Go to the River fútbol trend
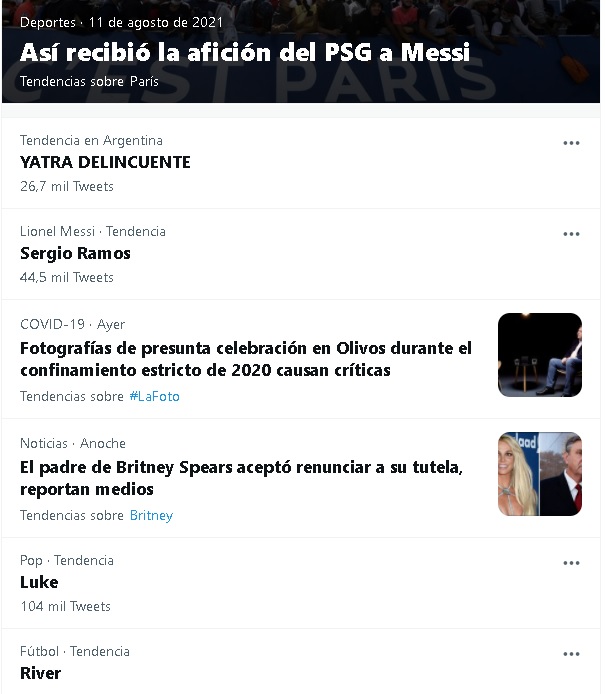The height and width of the screenshot is (694, 606). point(40,673)
